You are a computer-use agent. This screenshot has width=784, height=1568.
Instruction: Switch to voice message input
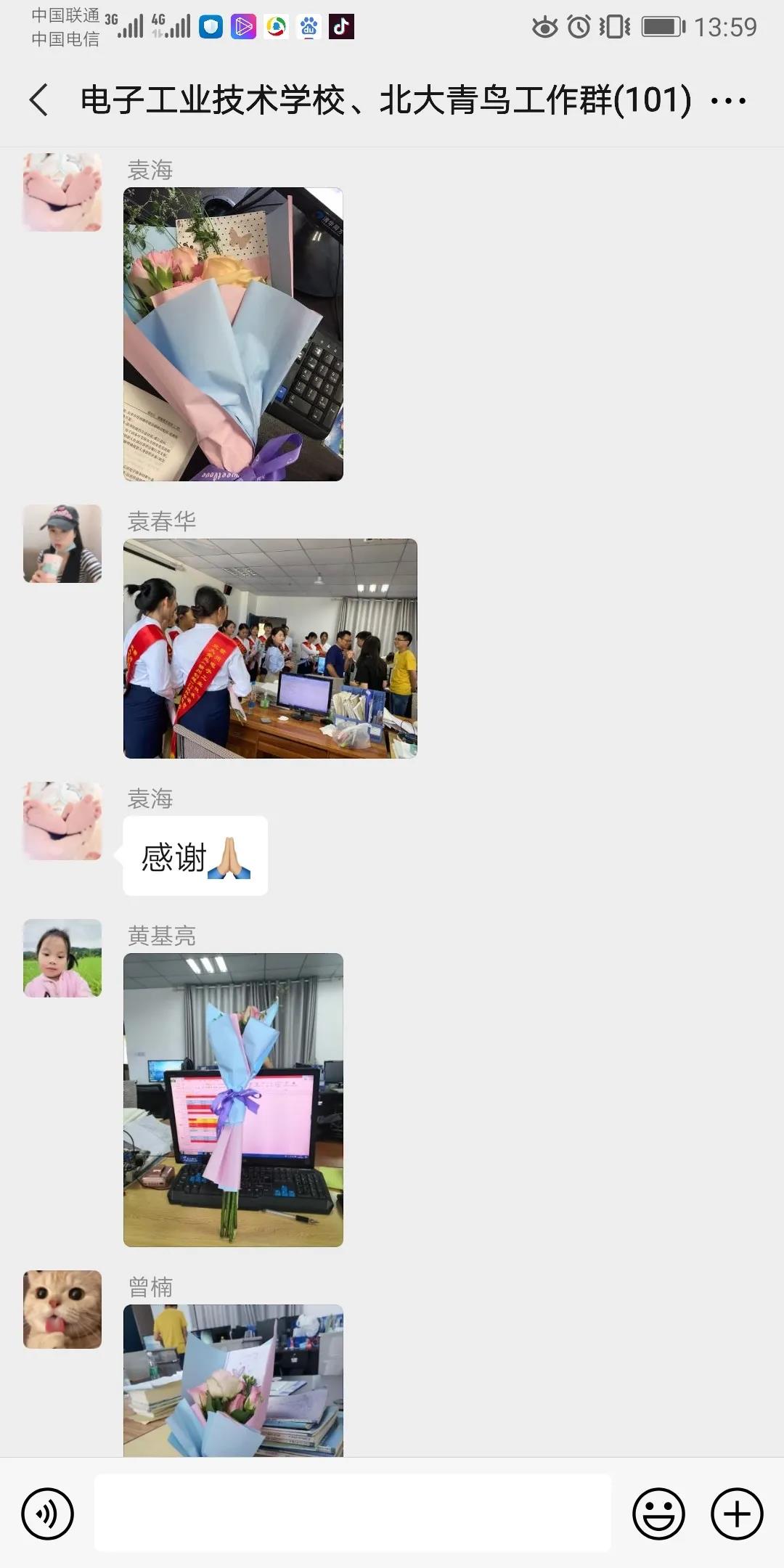[48, 1514]
